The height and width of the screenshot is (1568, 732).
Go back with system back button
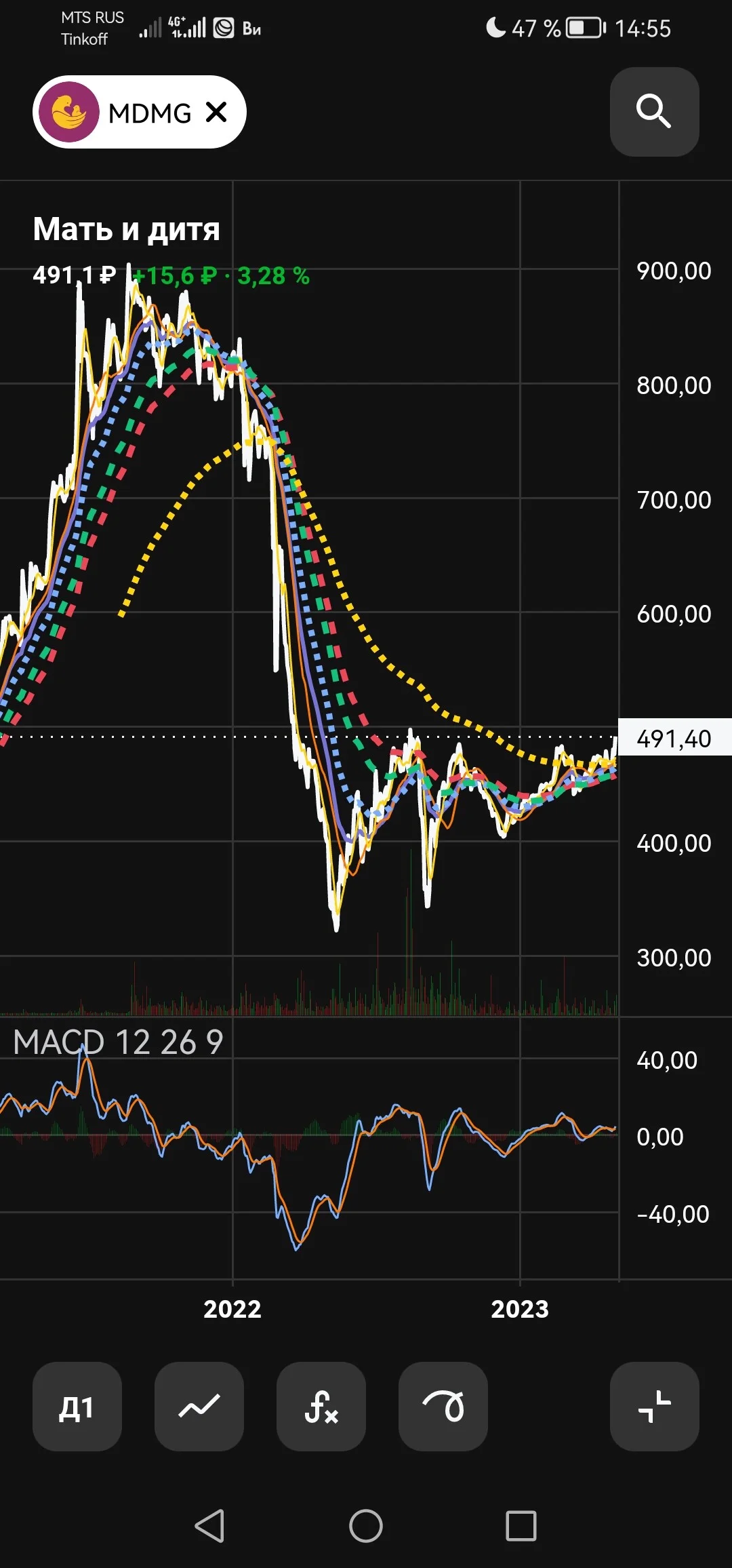coord(210,1526)
